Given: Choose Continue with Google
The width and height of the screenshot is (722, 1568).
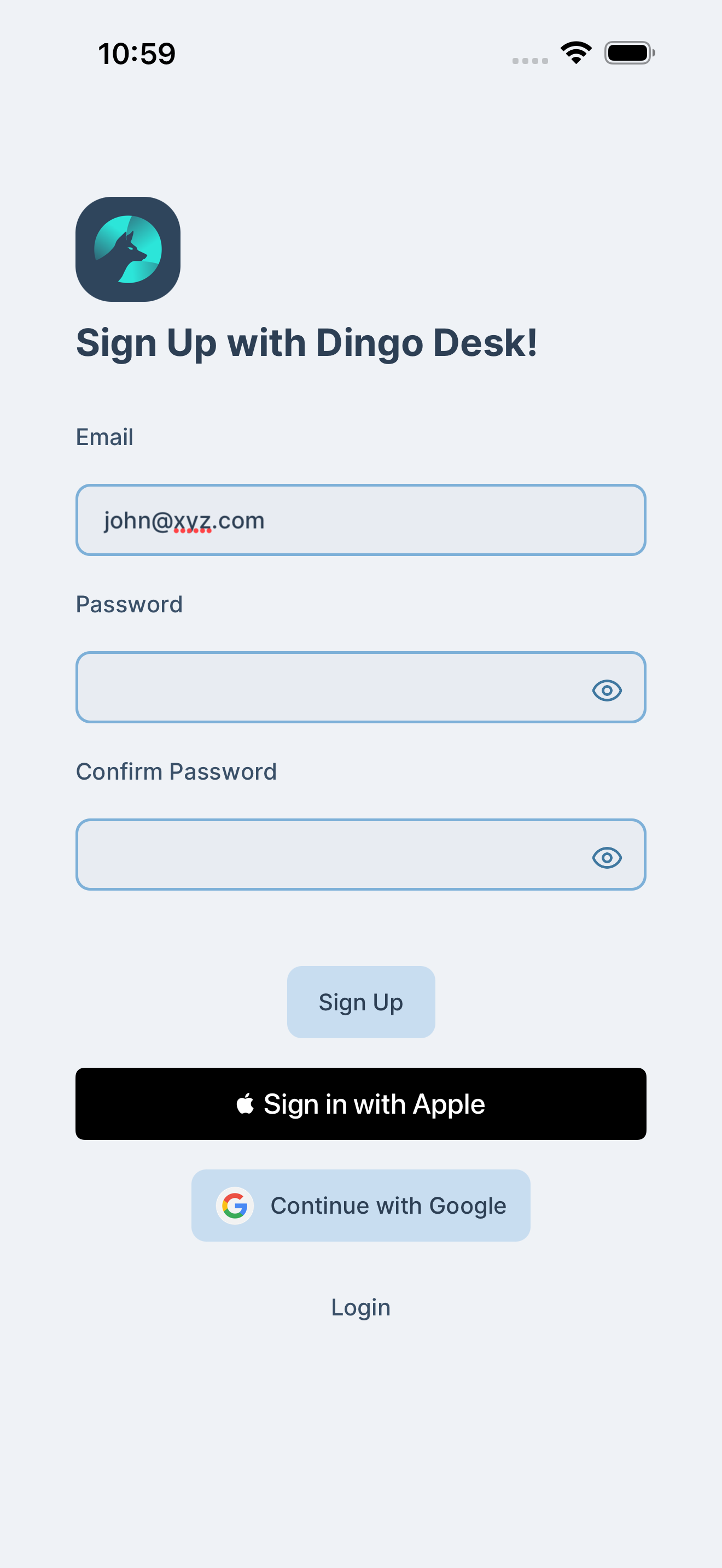Looking at the screenshot, I should 360,1205.
